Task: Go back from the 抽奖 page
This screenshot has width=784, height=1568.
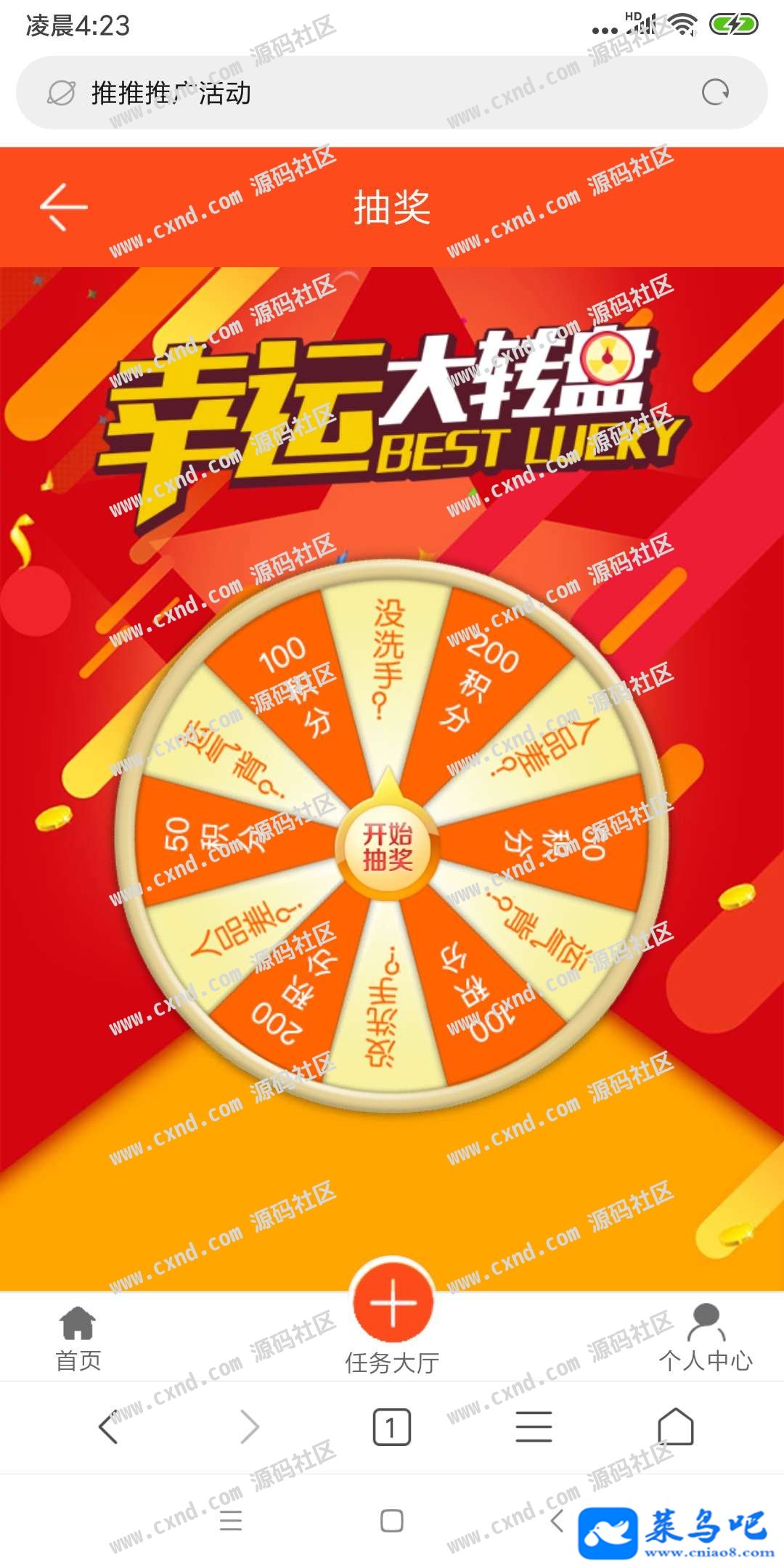Action: click(64, 207)
